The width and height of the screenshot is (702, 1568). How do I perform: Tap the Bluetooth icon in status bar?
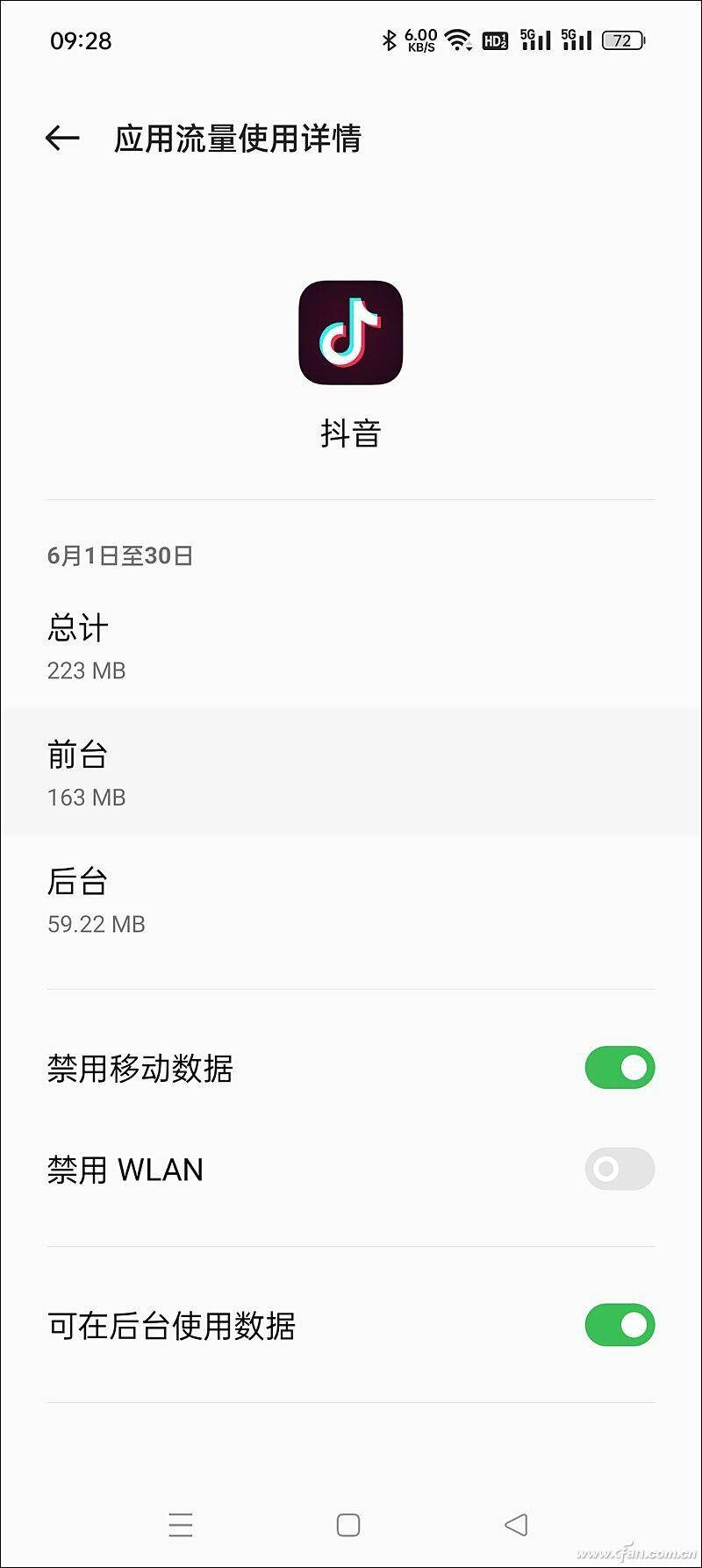coord(389,39)
